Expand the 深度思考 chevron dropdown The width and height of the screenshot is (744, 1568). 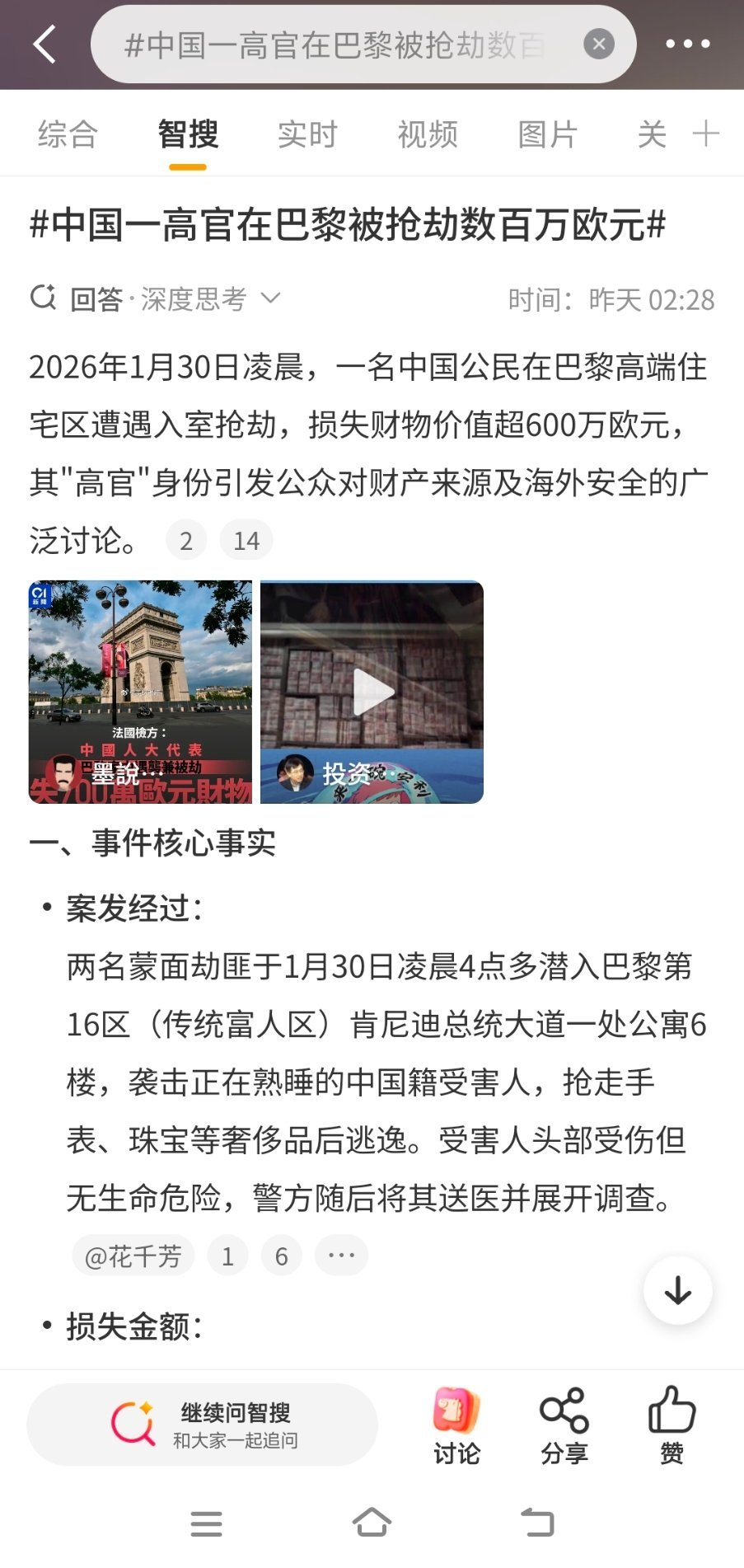272,299
